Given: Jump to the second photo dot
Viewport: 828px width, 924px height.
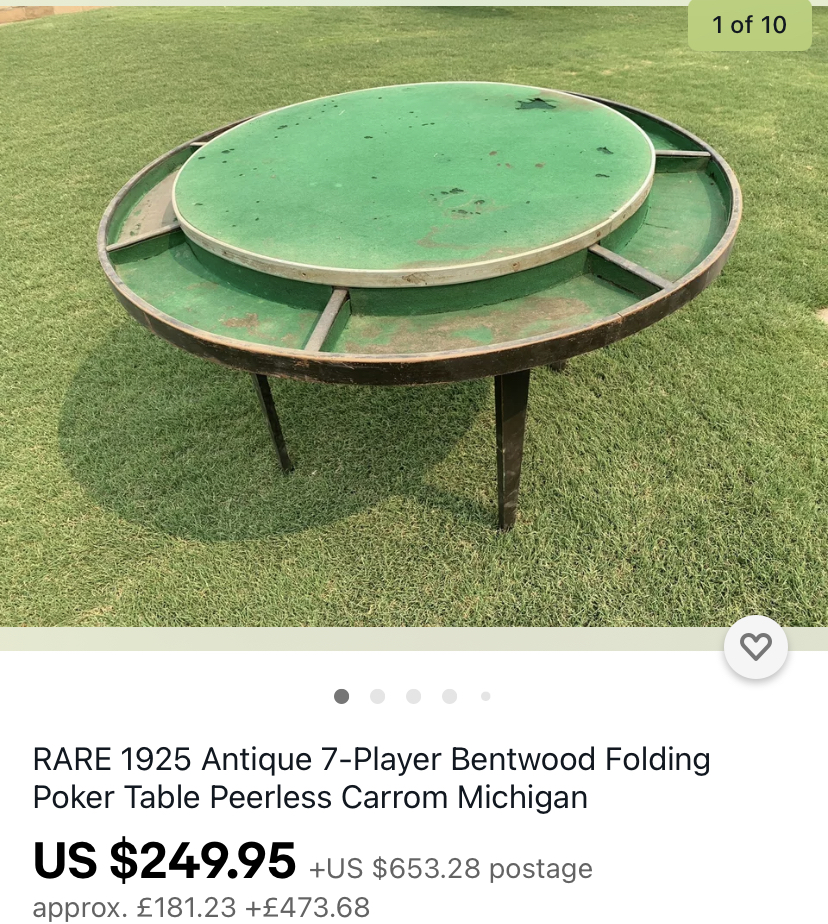Looking at the screenshot, I should click(377, 697).
